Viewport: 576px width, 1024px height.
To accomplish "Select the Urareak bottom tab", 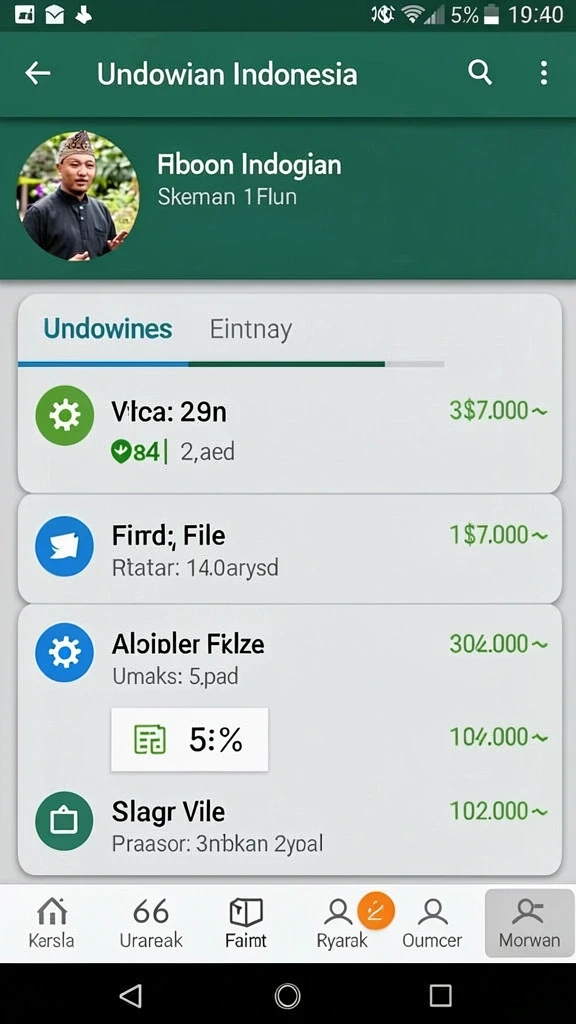I will point(151,923).
